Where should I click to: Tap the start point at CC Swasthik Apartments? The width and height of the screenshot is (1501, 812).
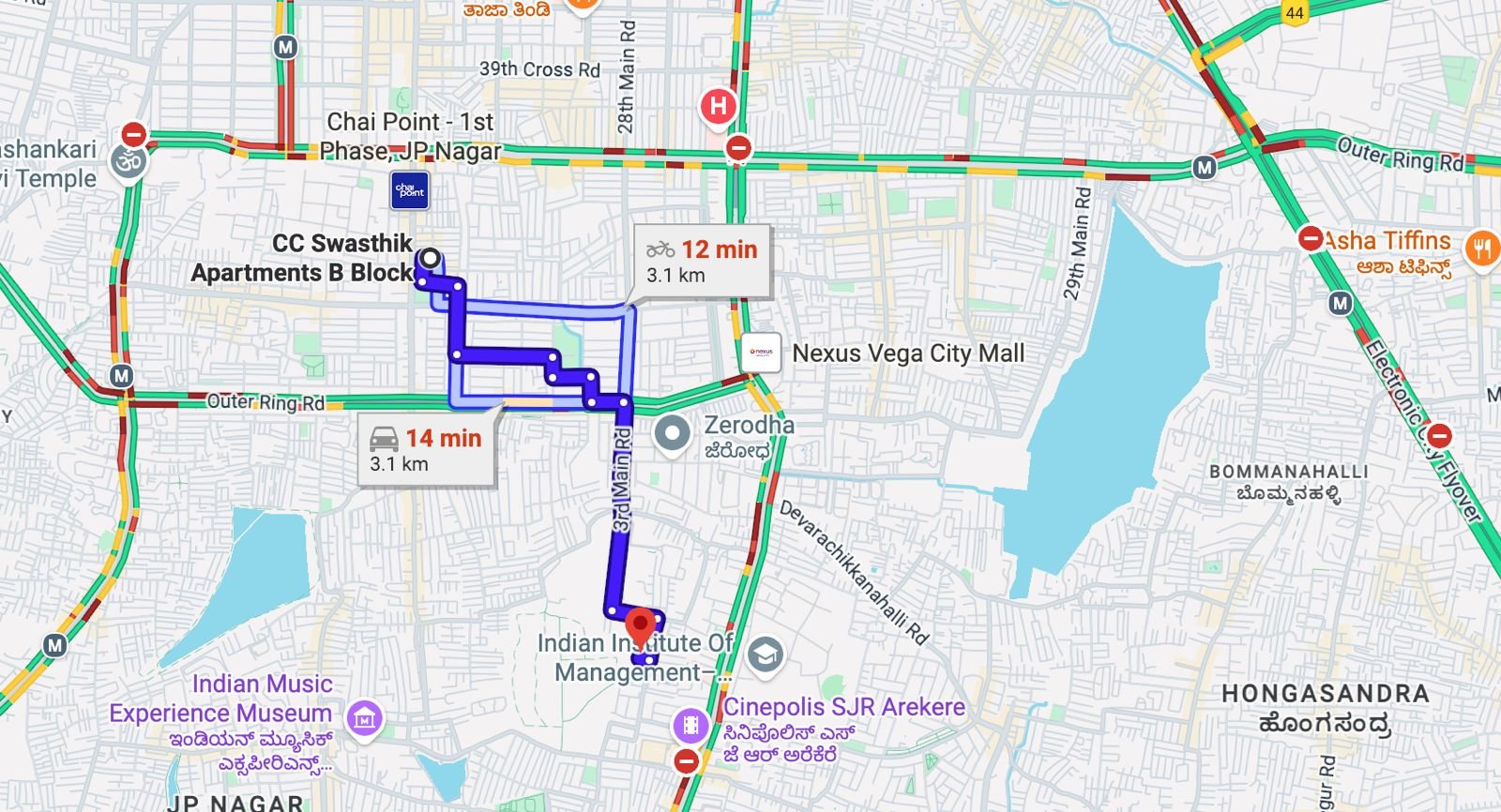(431, 257)
